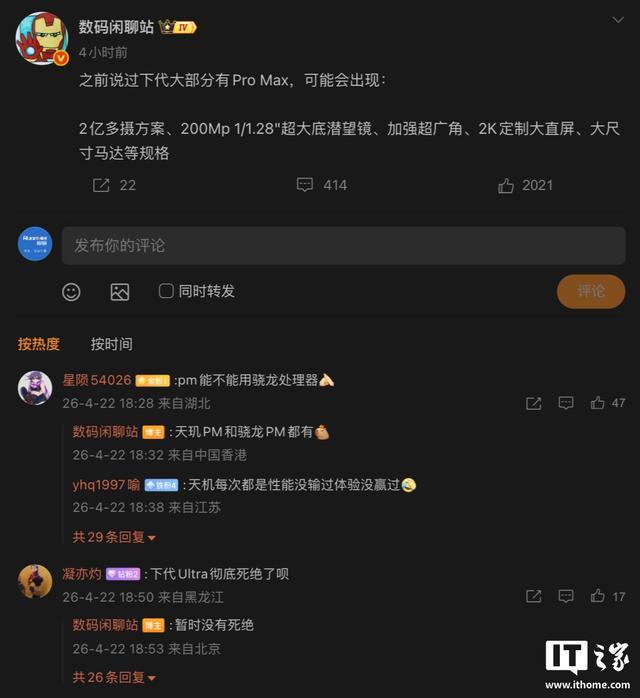This screenshot has height=698, width=640.
Task: Open yhq1997喻's profile link
Action: point(106,484)
